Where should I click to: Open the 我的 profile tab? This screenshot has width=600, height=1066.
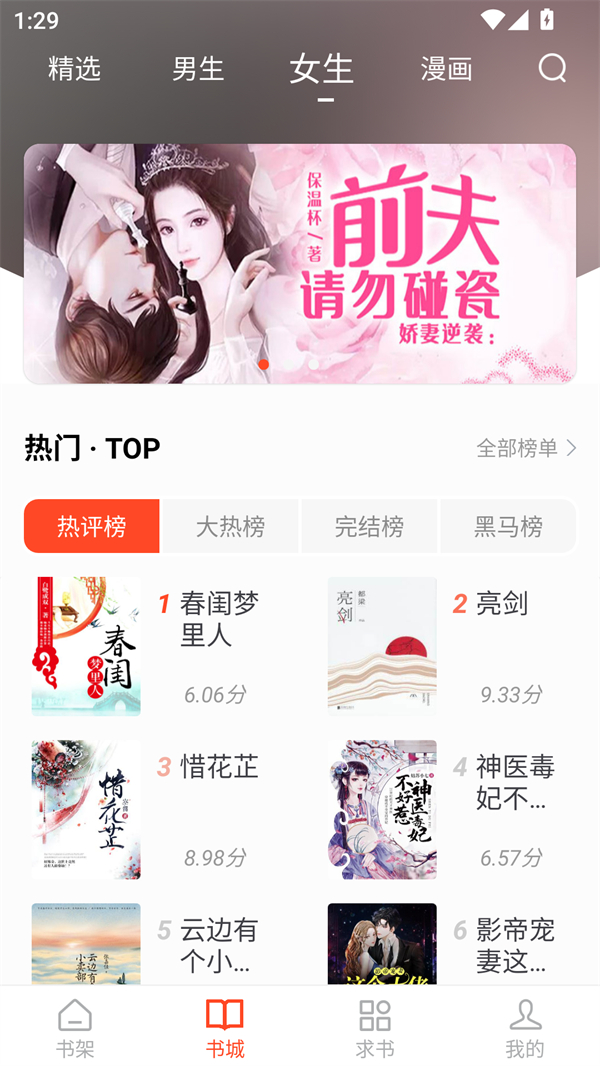(525, 1028)
